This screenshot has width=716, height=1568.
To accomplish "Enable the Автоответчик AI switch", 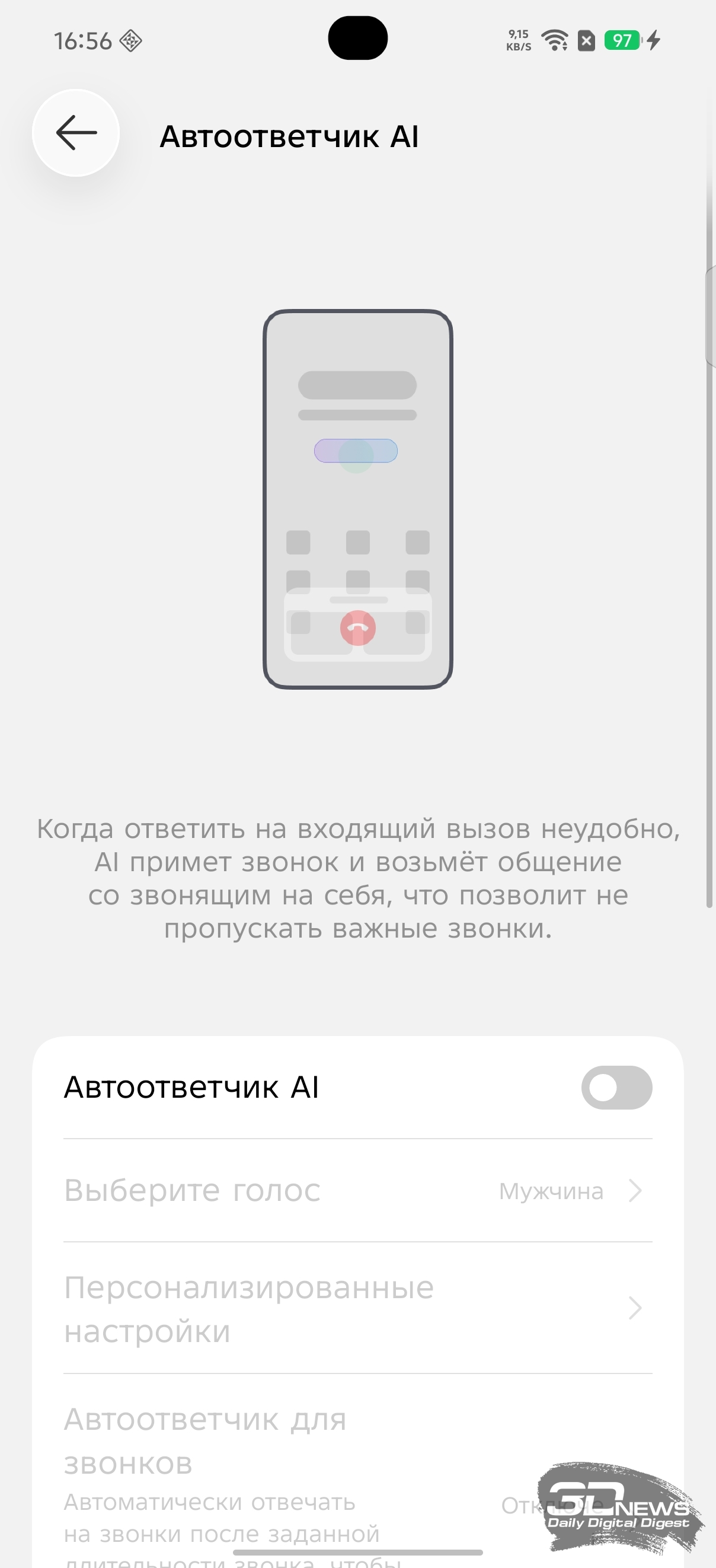I will tap(616, 1087).
